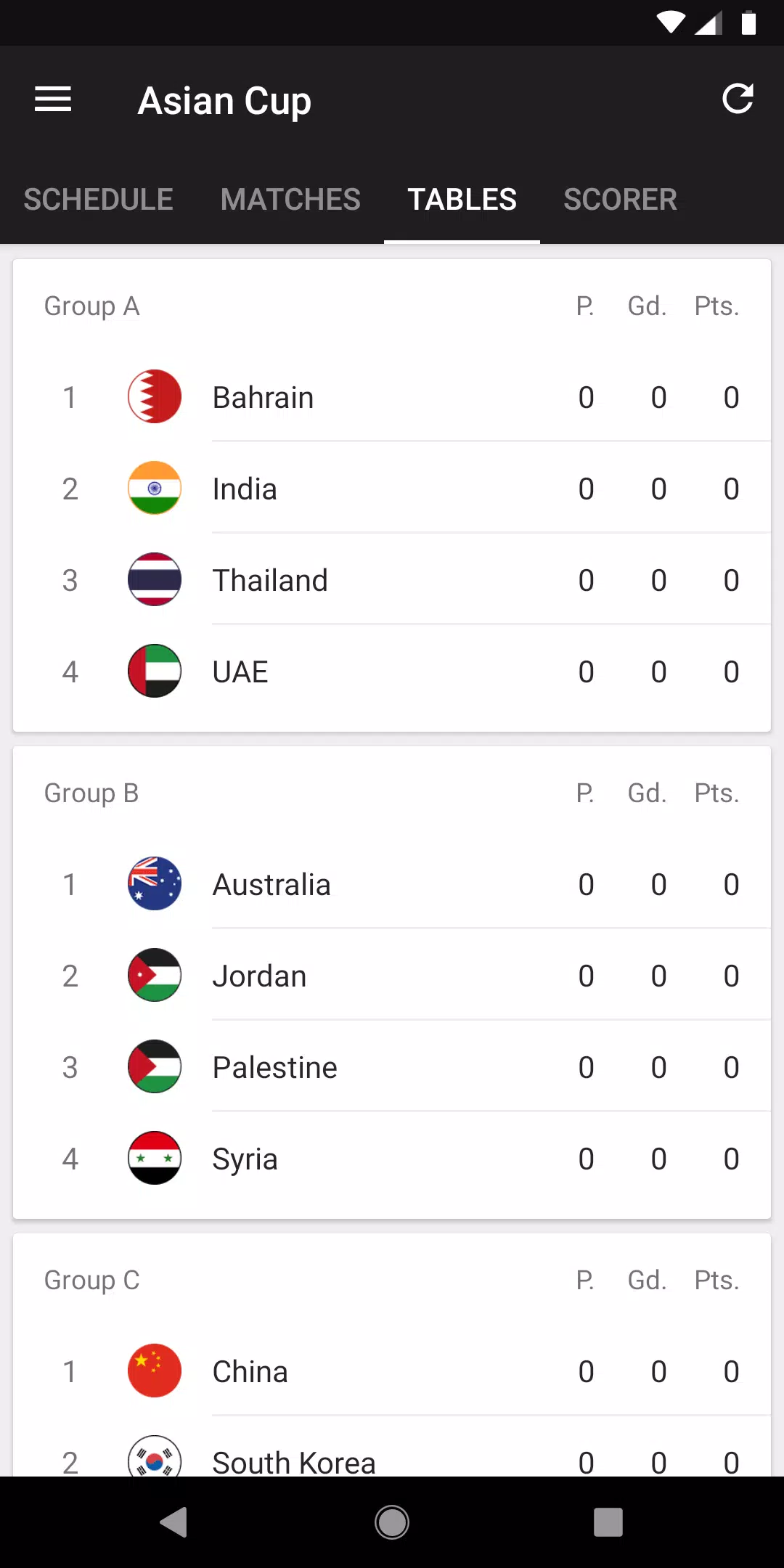The image size is (784, 1568).
Task: Refresh the Asian Cup tables
Action: tap(738, 99)
